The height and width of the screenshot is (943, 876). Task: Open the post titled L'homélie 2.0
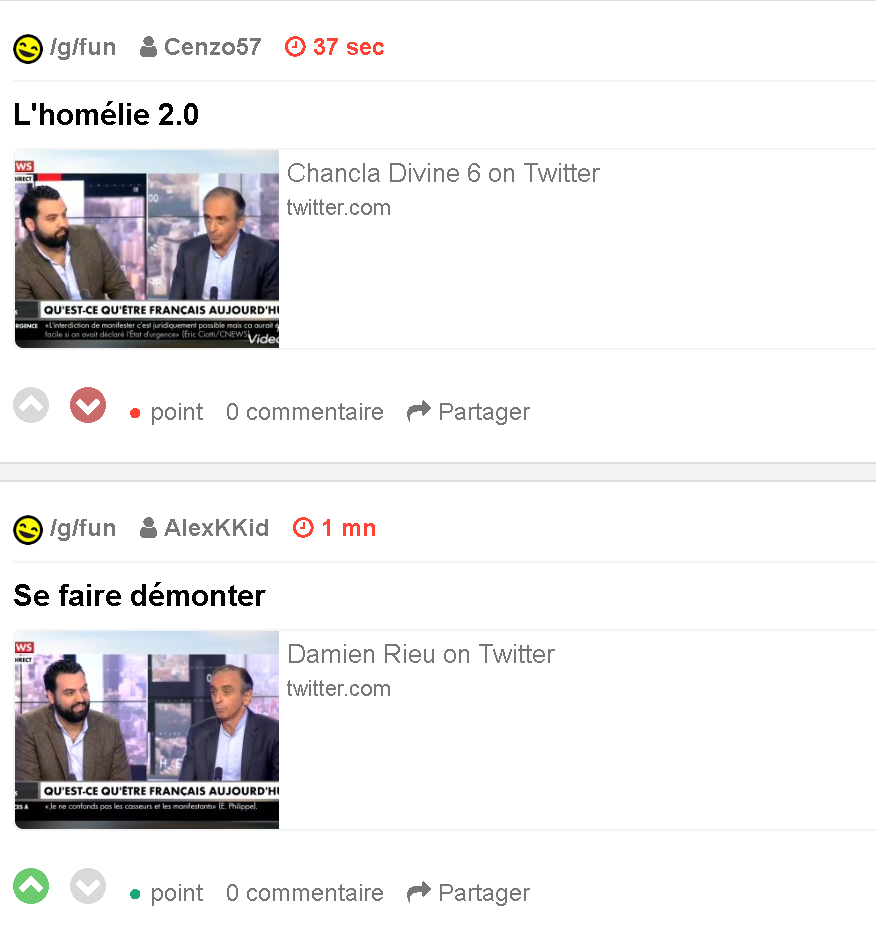coord(106,115)
